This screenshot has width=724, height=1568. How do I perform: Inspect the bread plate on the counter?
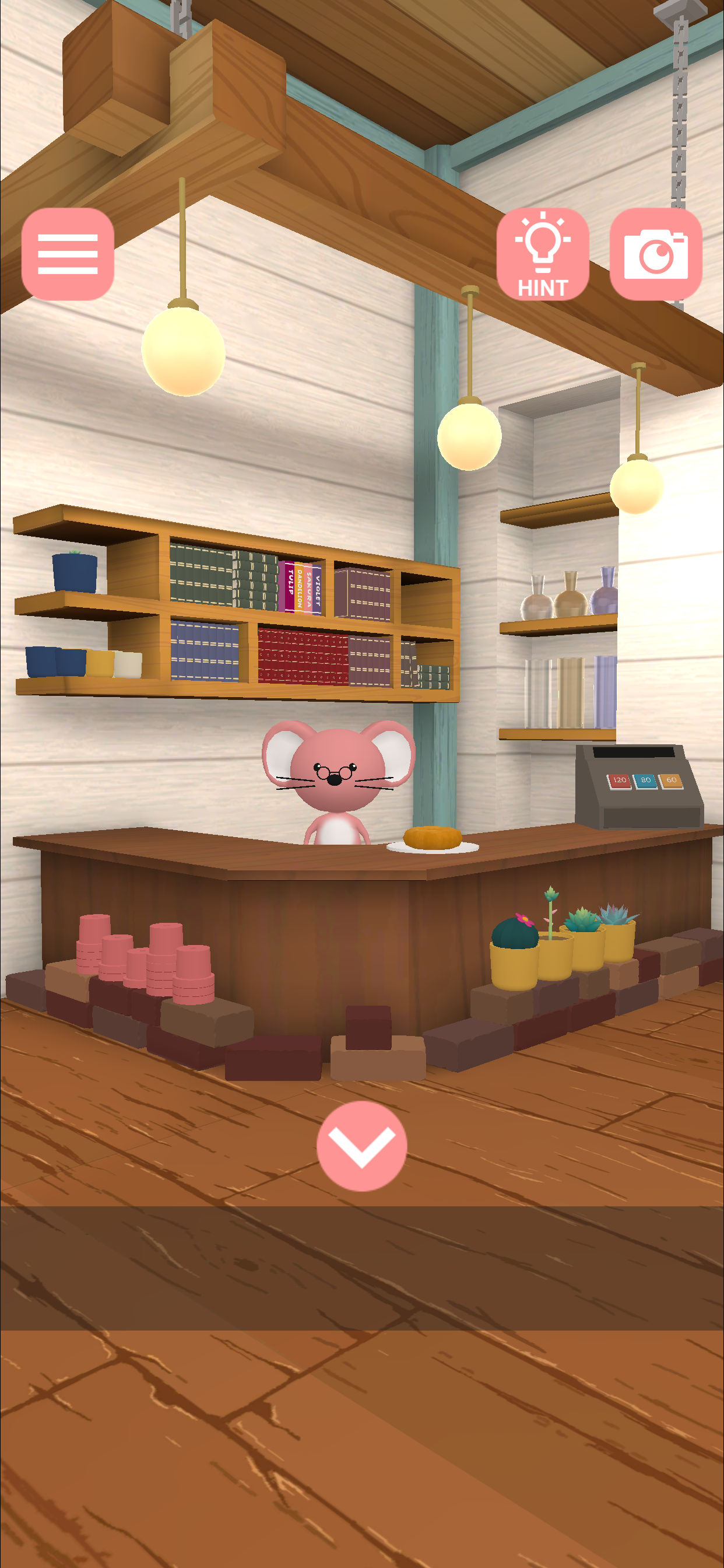pyautogui.click(x=433, y=839)
